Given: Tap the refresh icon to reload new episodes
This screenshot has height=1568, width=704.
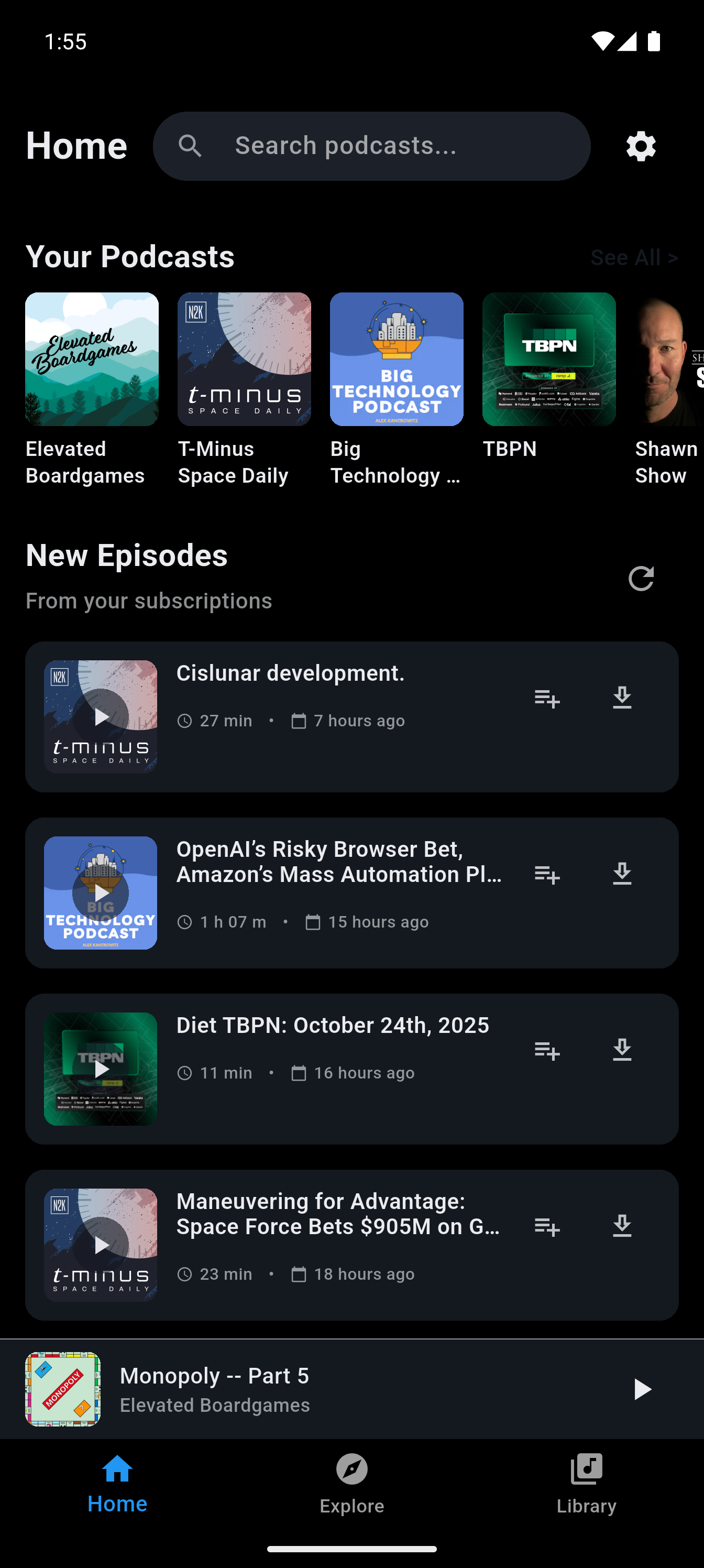Looking at the screenshot, I should 642,578.
